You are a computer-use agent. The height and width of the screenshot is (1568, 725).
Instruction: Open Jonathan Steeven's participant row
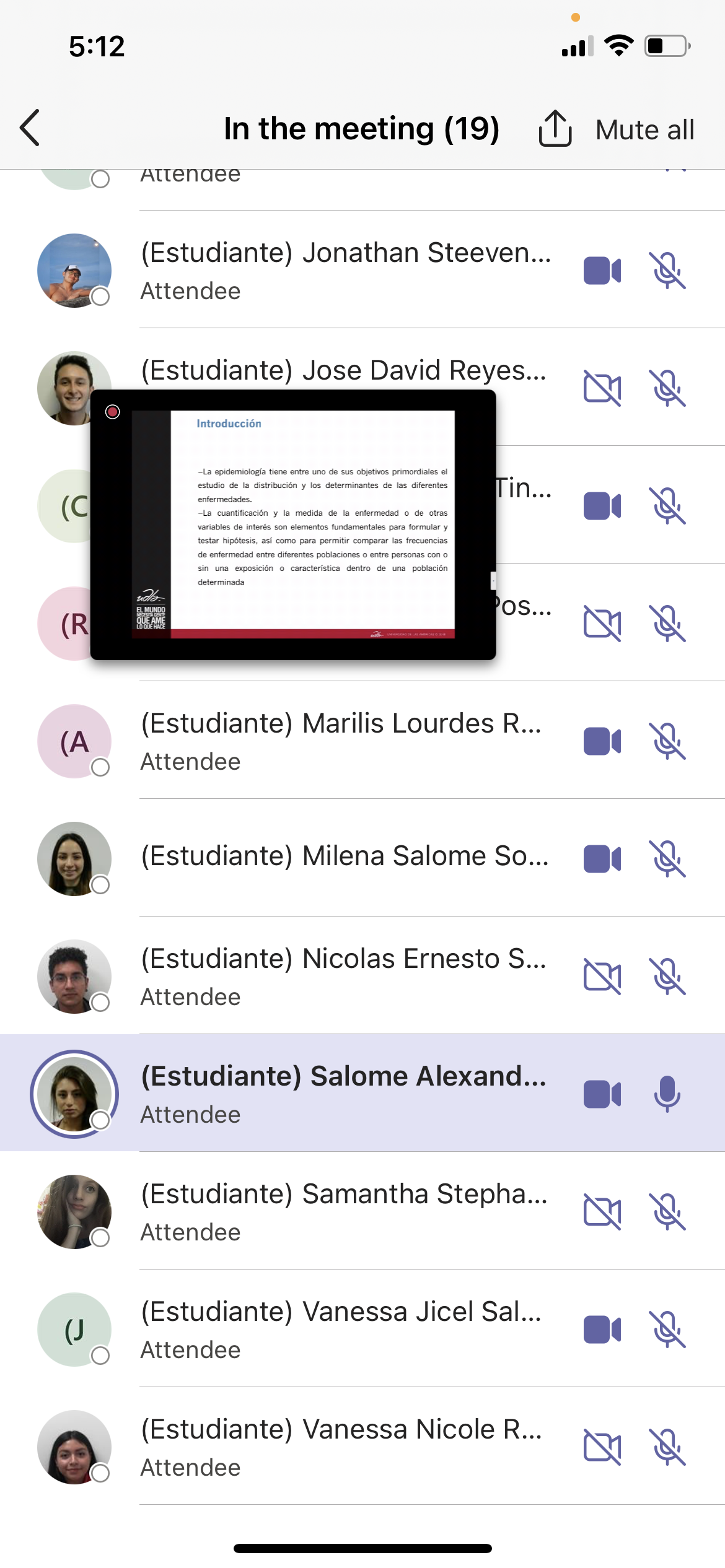point(345,270)
